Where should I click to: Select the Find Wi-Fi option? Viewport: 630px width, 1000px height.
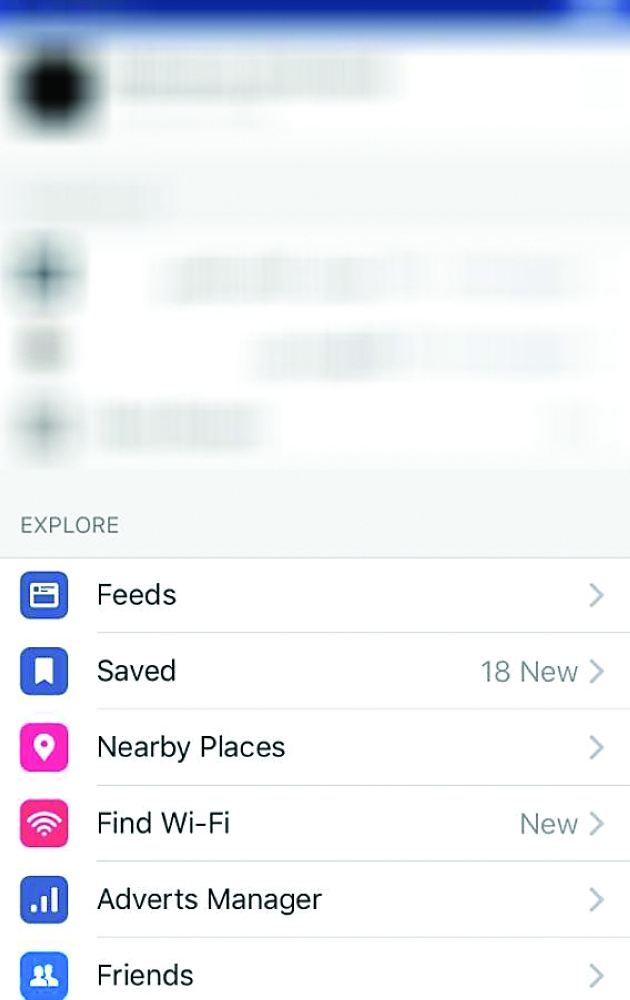[x=315, y=823]
